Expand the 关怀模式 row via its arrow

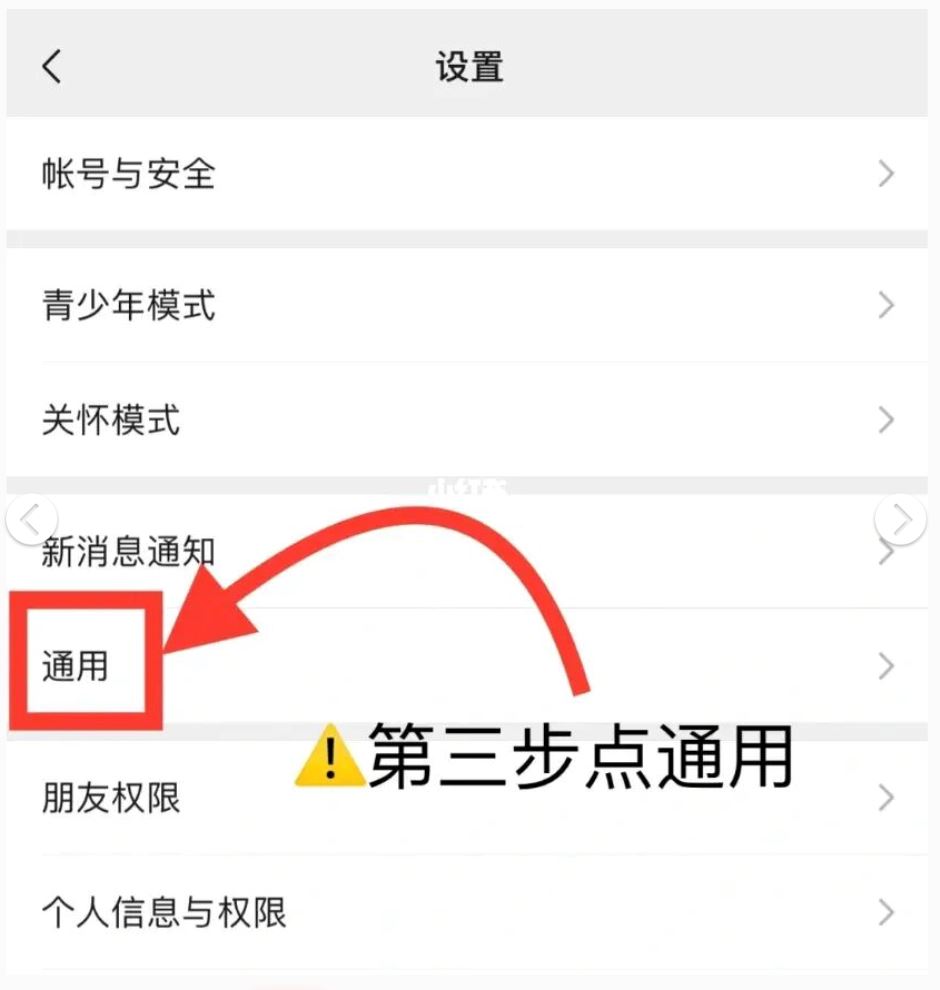point(884,420)
